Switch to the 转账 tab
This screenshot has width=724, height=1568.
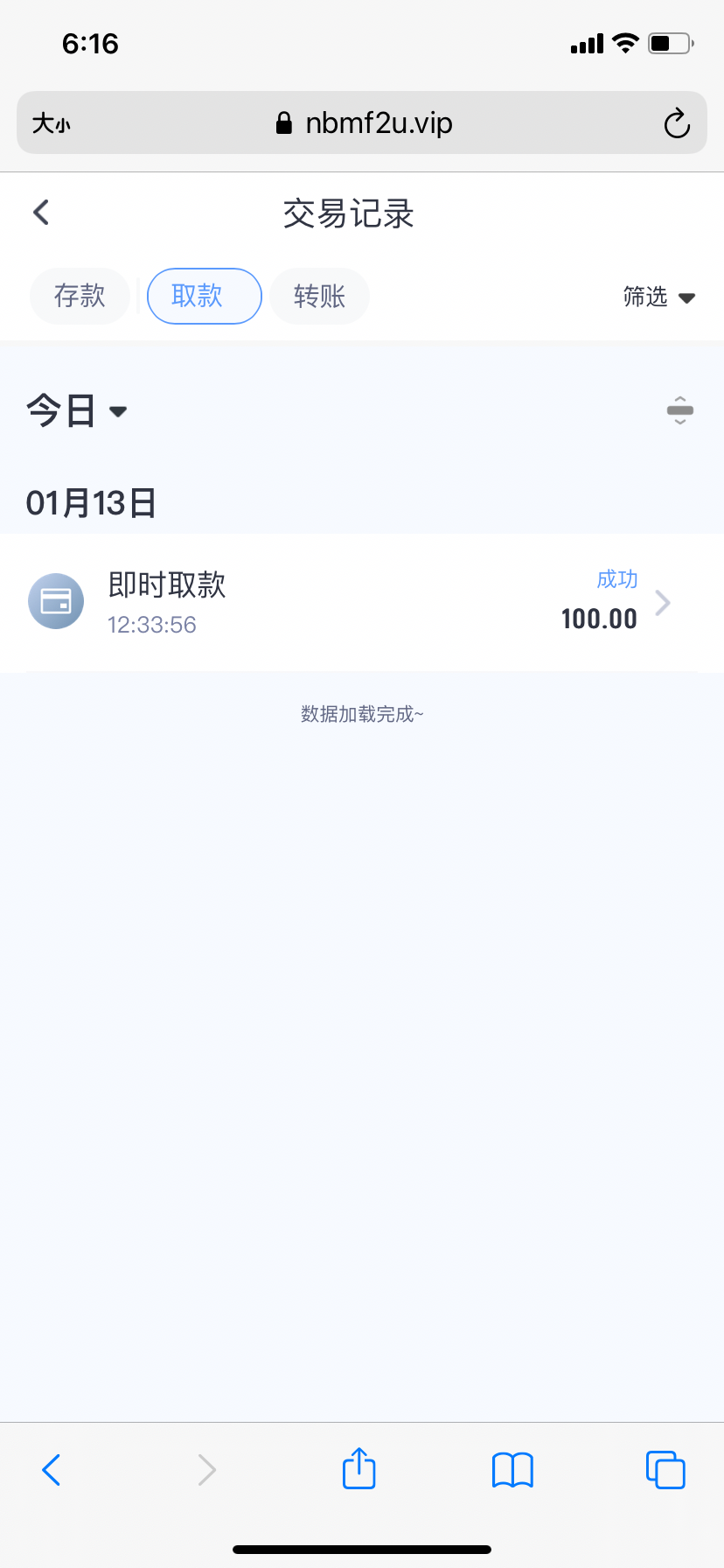[319, 297]
